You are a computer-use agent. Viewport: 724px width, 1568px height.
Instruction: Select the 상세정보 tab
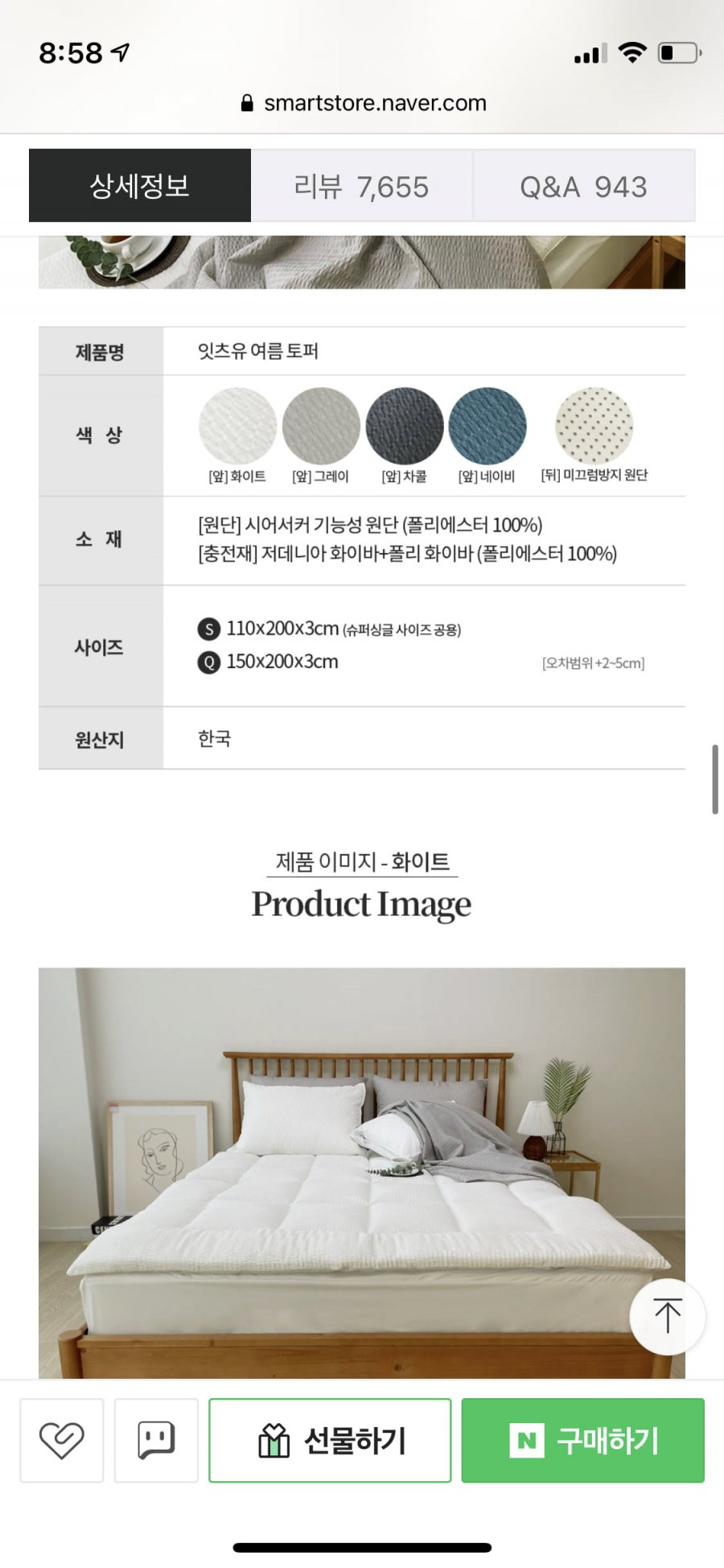[140, 186]
